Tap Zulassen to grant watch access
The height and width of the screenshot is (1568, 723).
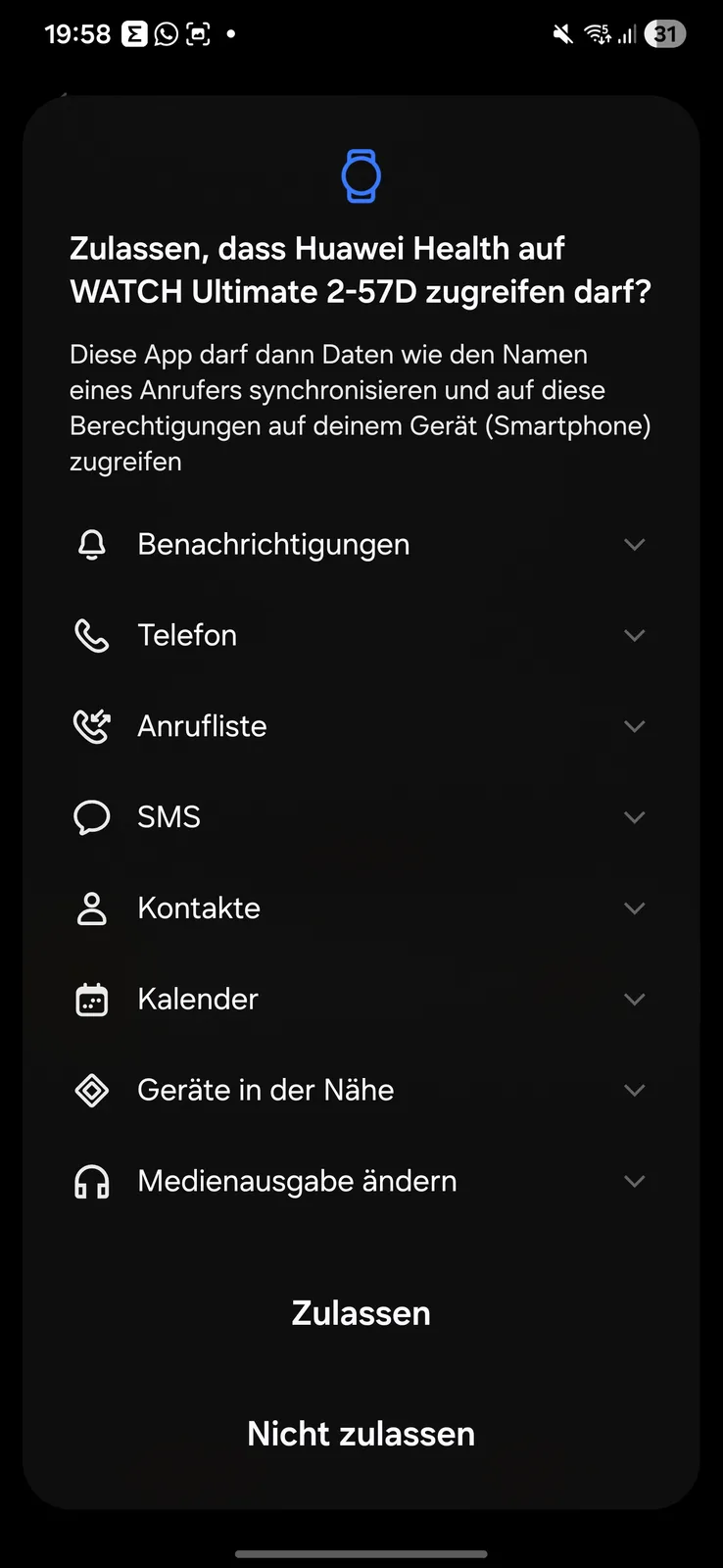pyautogui.click(x=361, y=1313)
